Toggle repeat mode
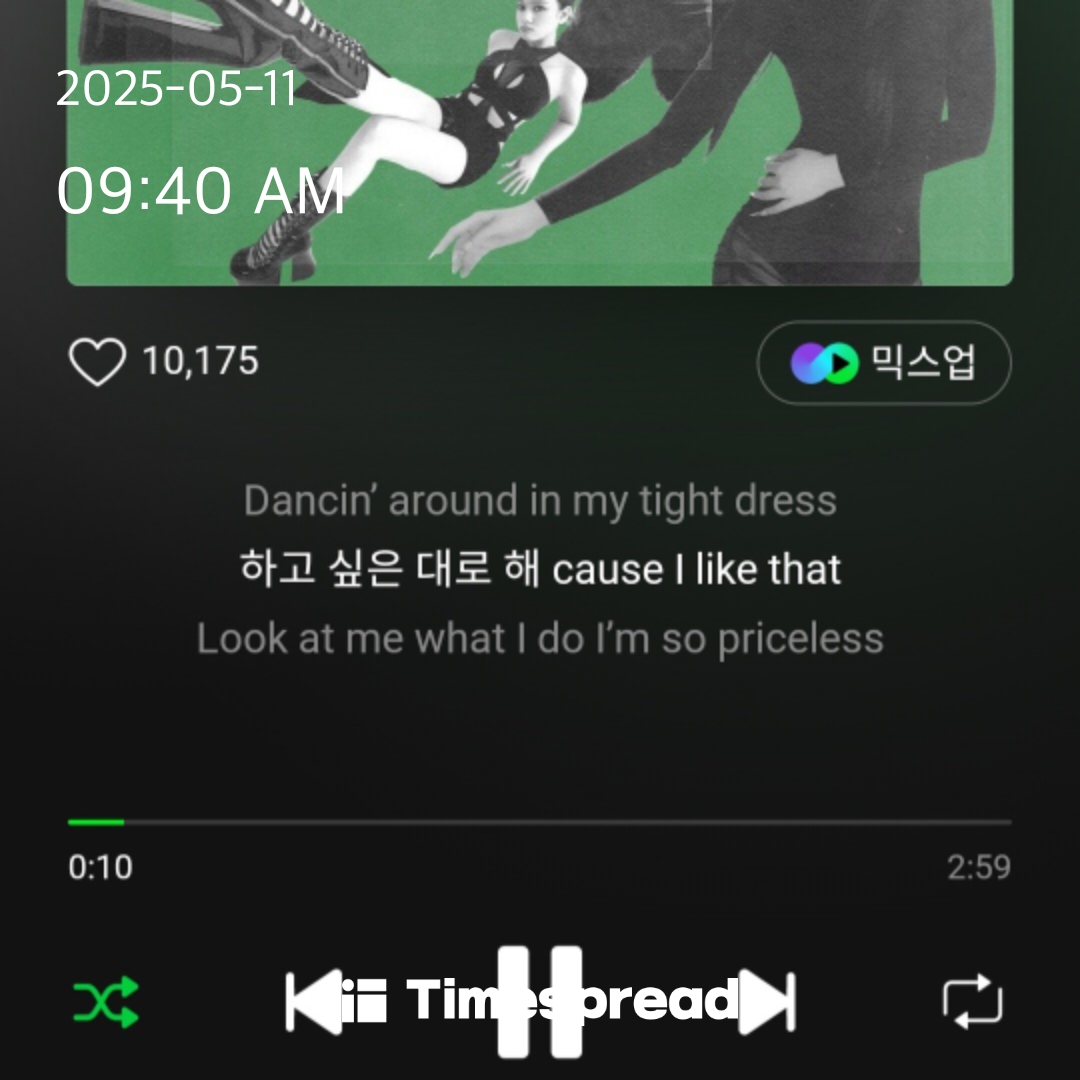This screenshot has height=1080, width=1080. (x=972, y=1001)
